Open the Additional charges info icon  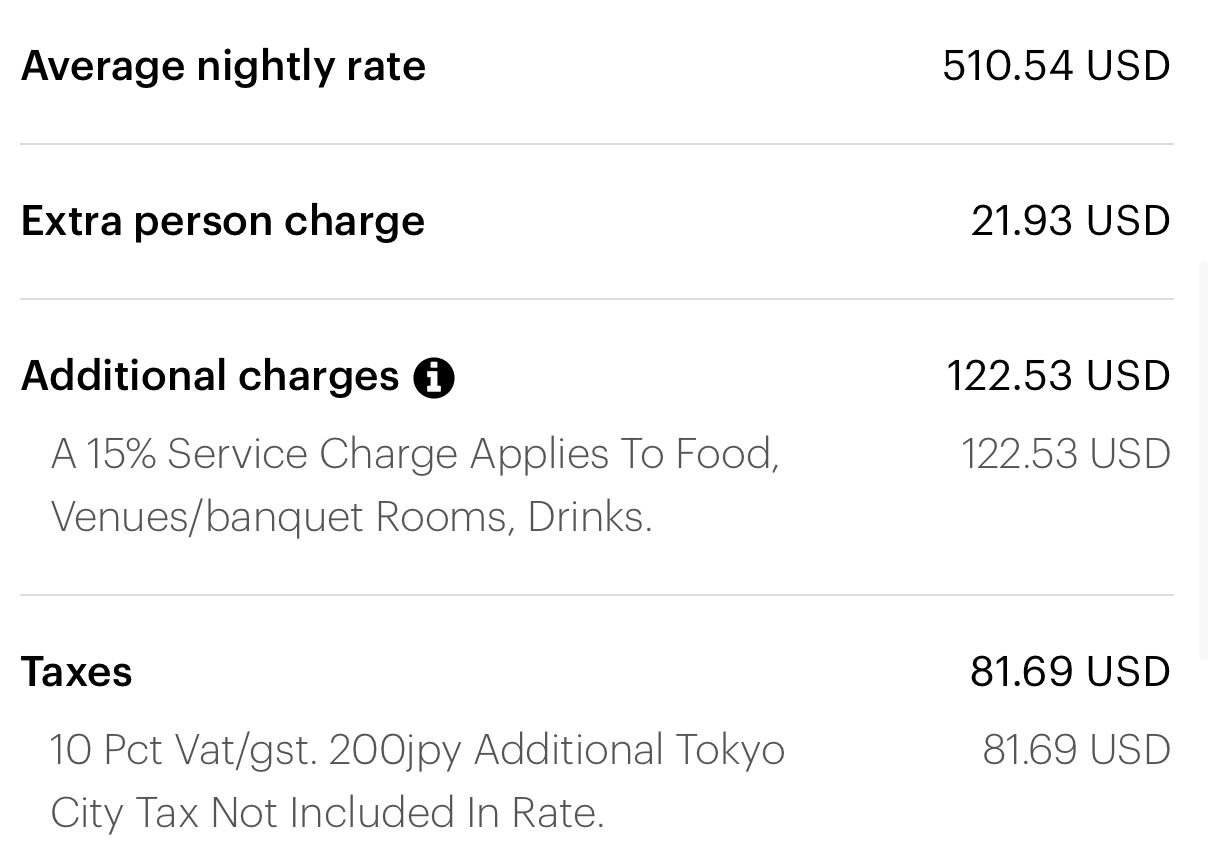click(x=434, y=378)
